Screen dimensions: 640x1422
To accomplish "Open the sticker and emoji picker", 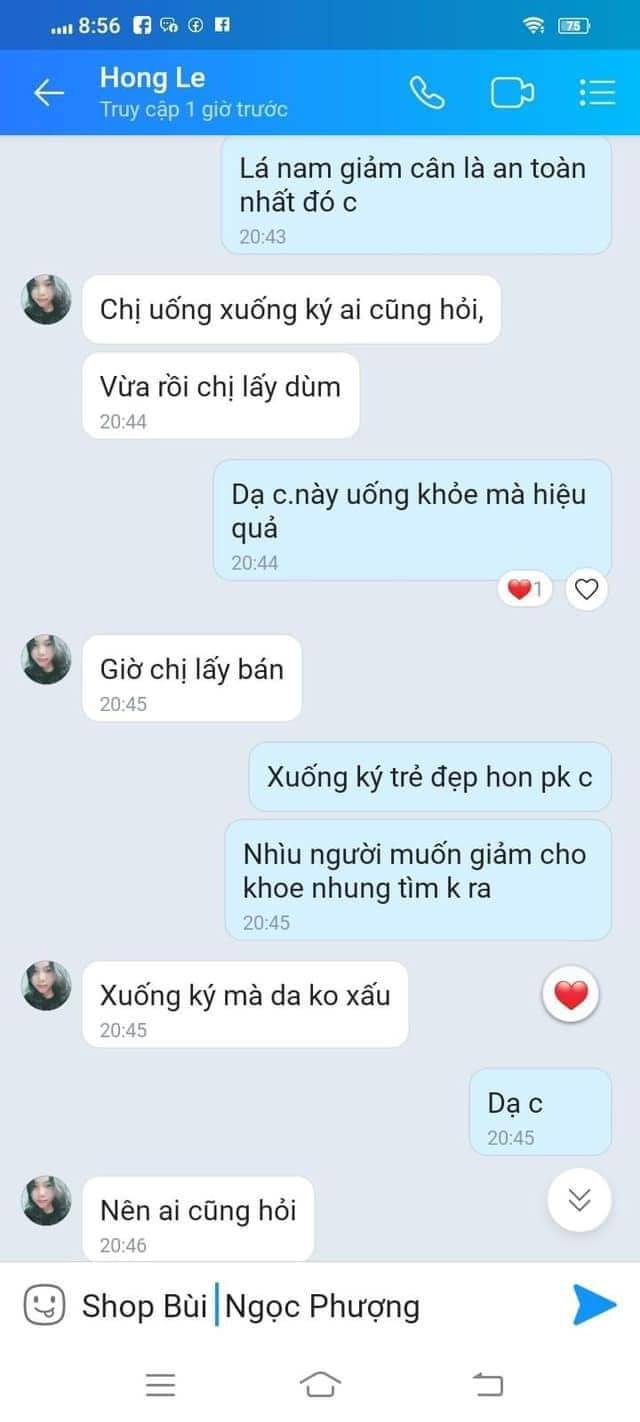I will [44, 1305].
